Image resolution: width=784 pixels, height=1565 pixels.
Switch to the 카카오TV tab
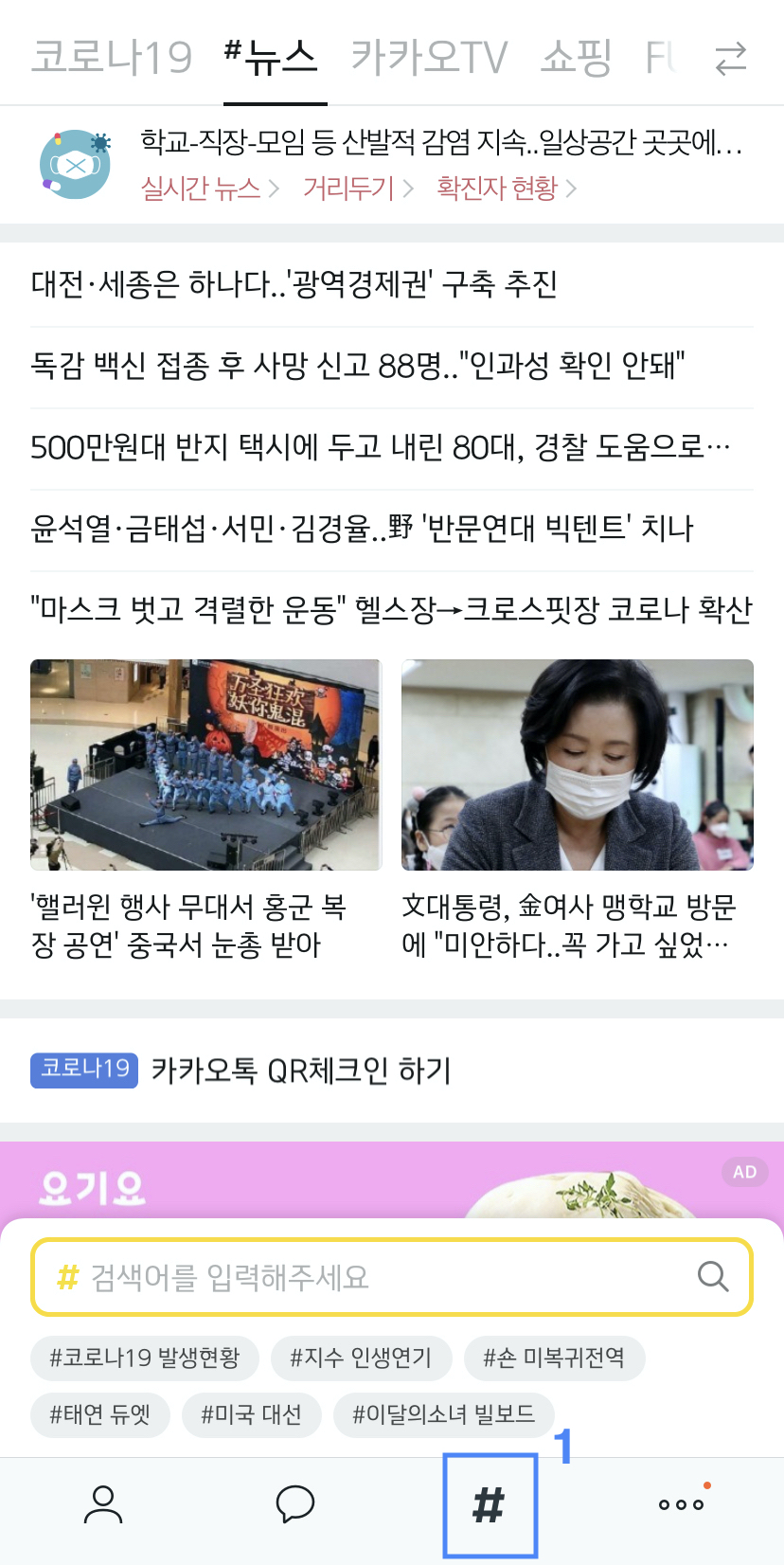[x=429, y=57]
